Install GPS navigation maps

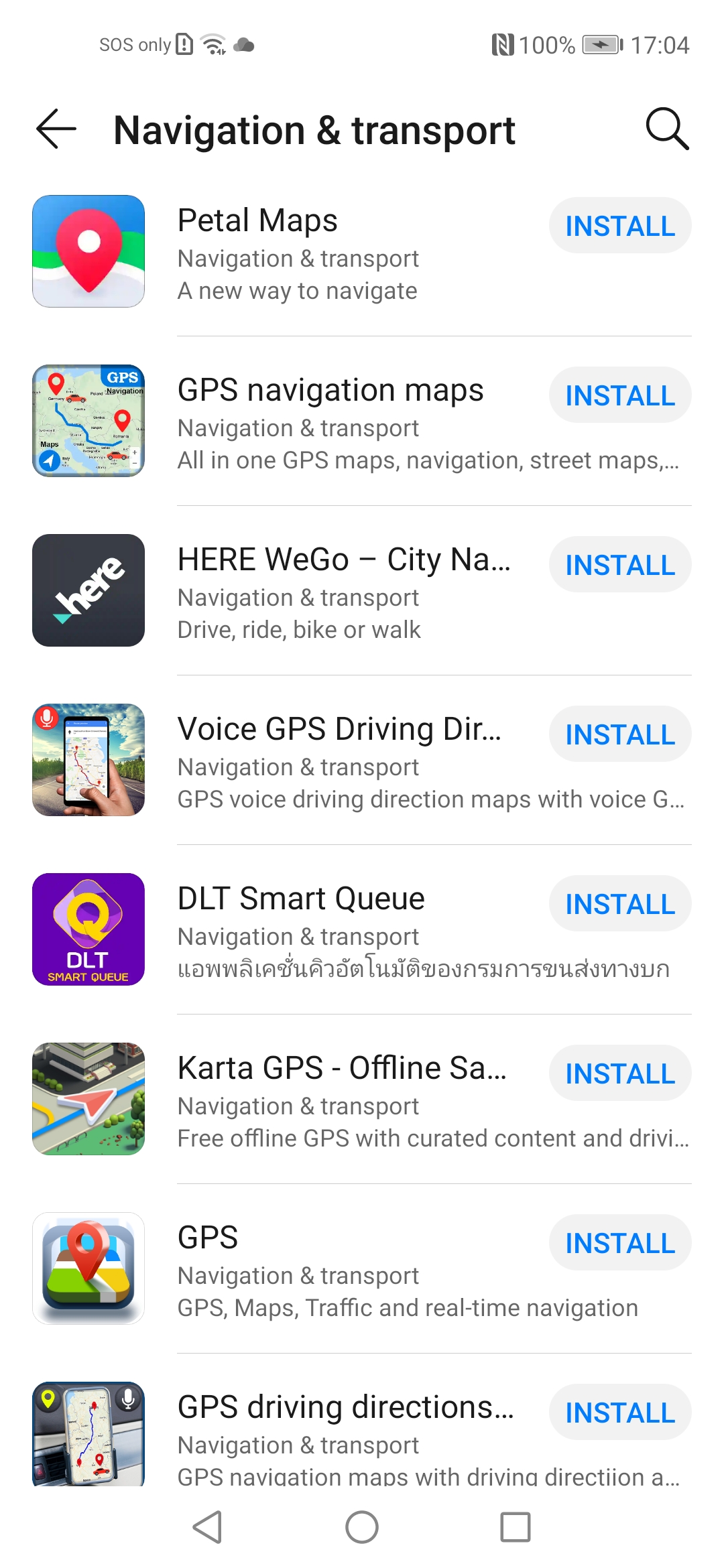(619, 395)
